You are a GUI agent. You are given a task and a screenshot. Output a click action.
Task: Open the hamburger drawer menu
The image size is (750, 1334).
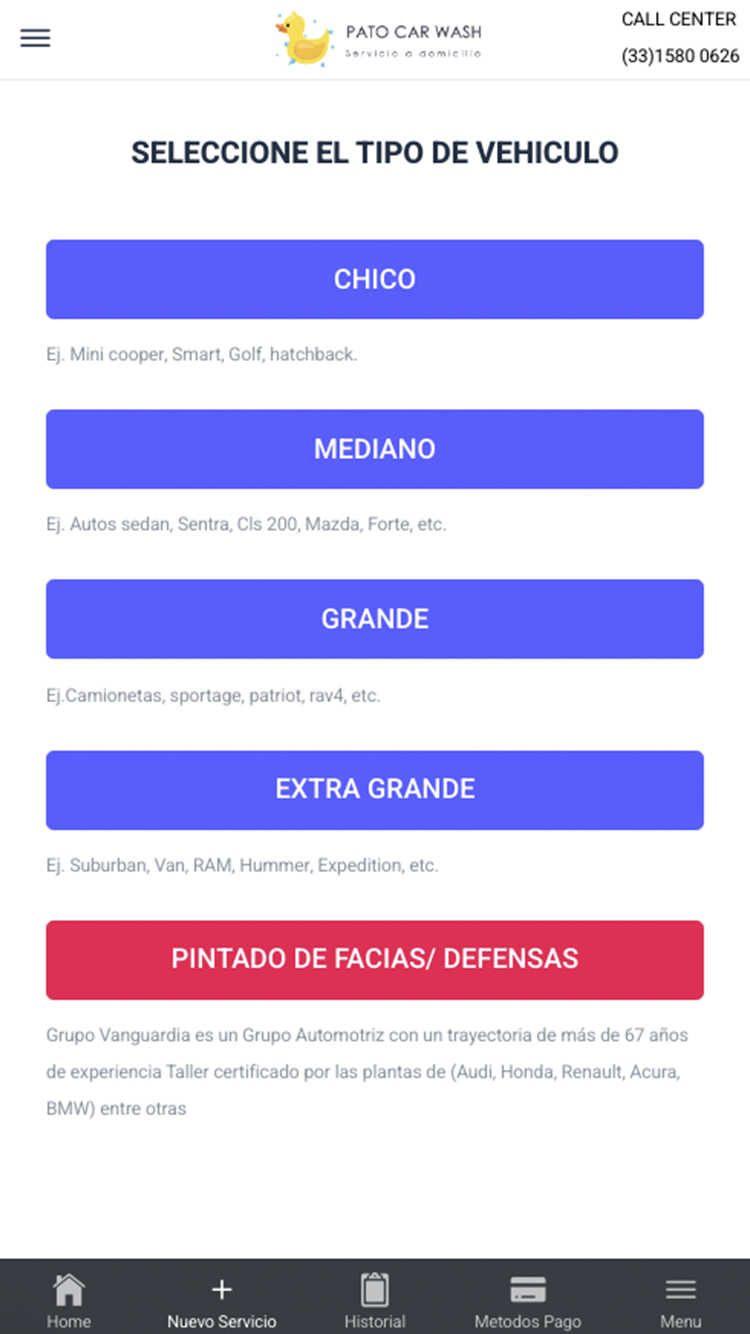35,38
